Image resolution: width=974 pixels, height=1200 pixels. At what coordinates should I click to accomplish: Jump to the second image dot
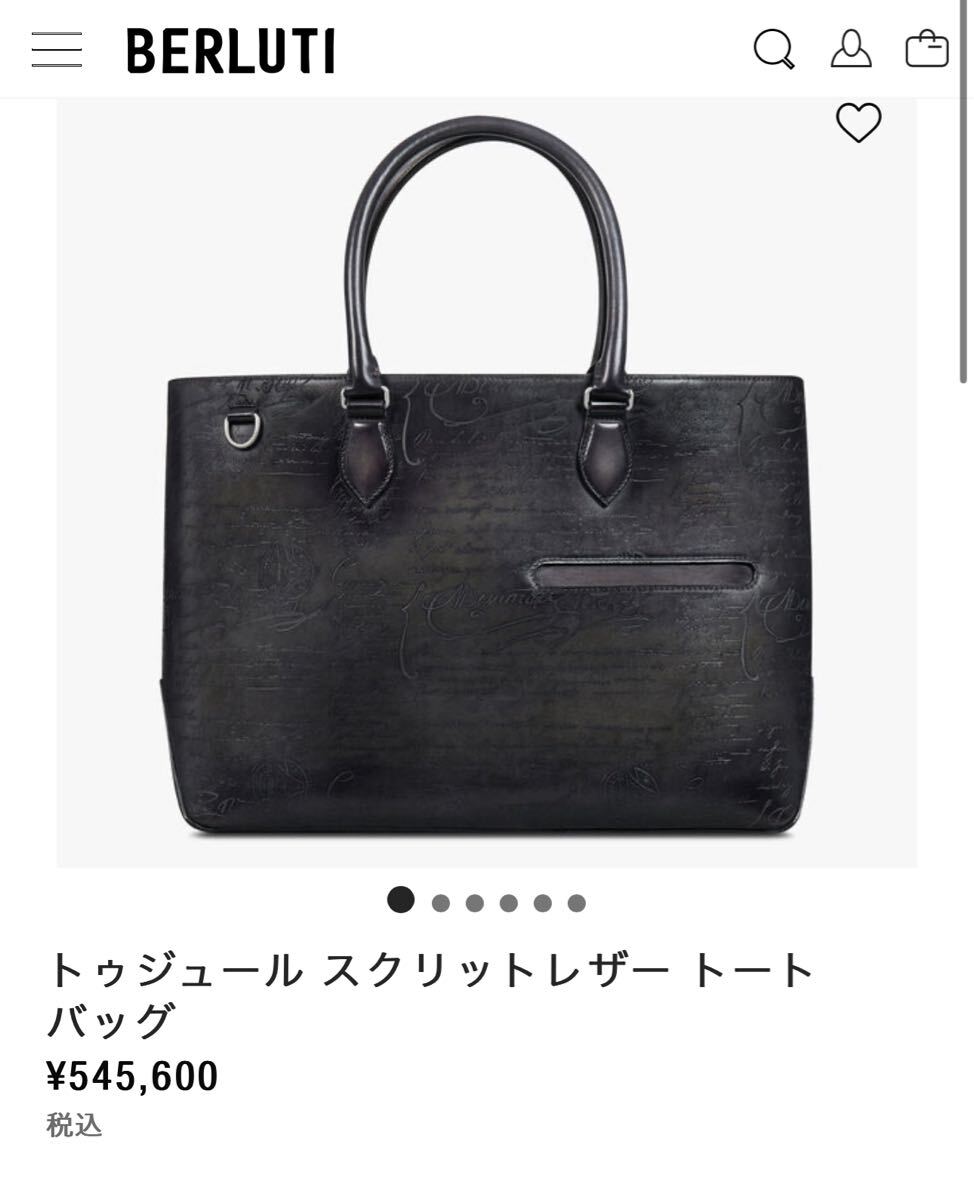click(x=441, y=904)
